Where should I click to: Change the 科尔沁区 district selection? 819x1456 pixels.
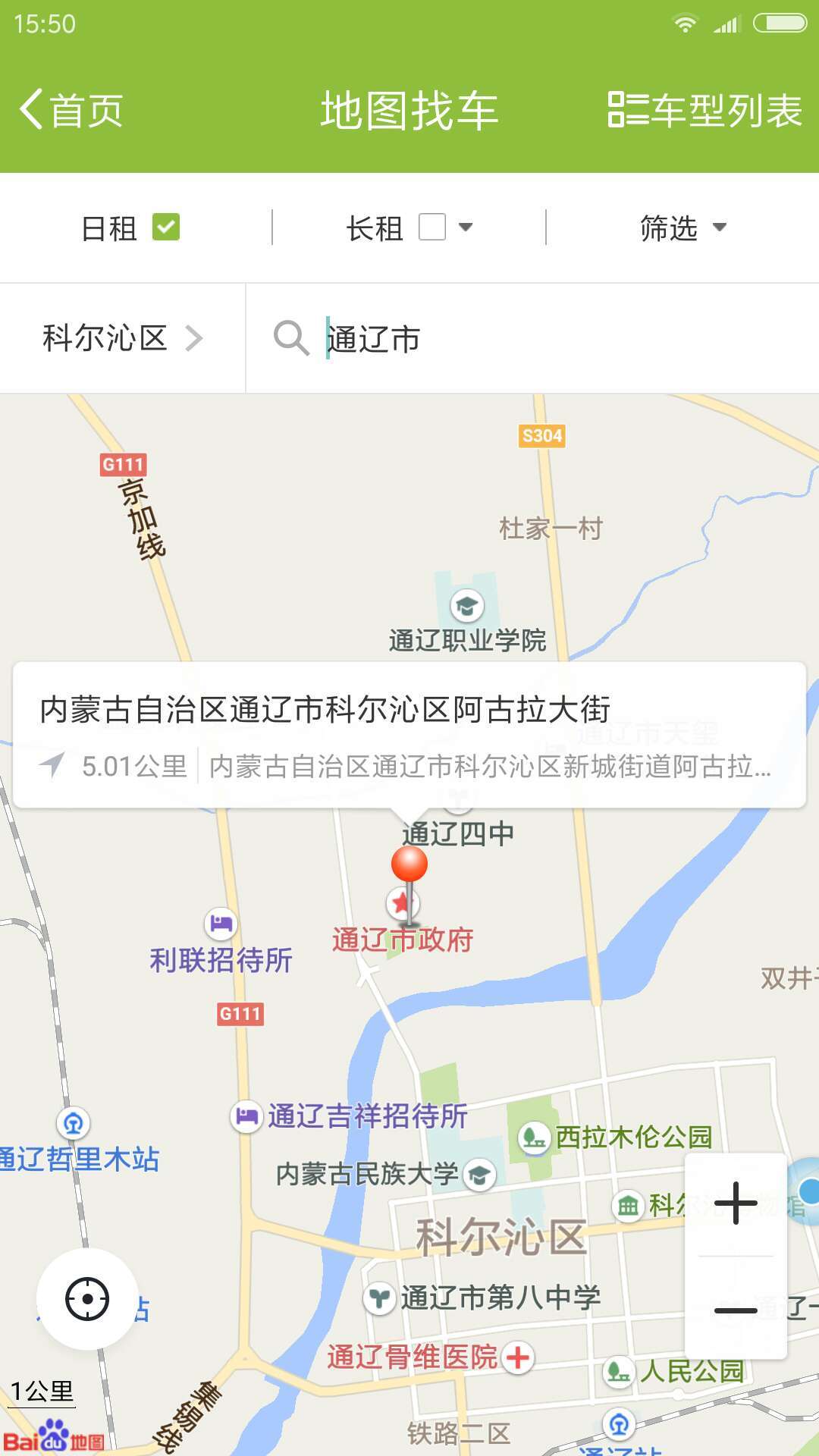coord(122,338)
